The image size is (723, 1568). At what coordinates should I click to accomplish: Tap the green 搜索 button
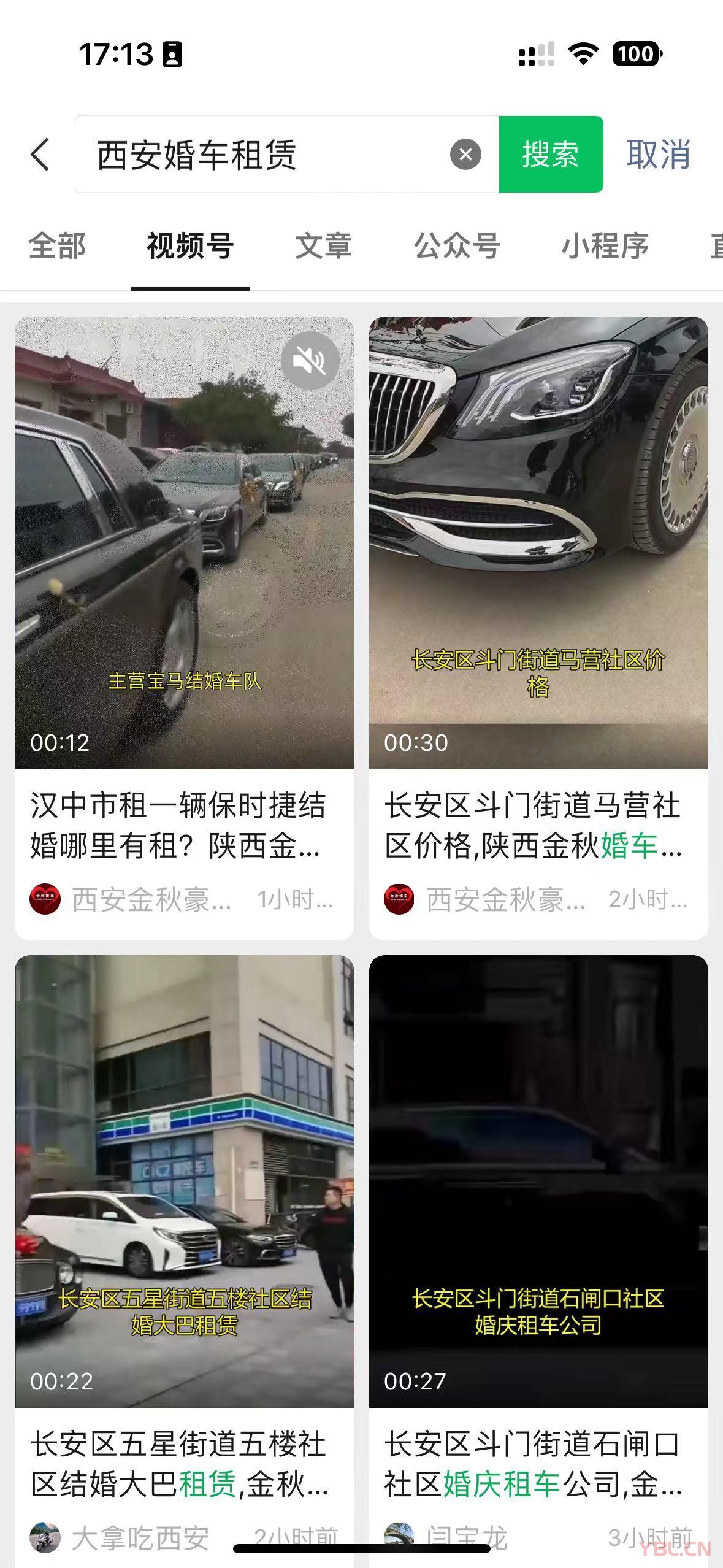tap(551, 155)
